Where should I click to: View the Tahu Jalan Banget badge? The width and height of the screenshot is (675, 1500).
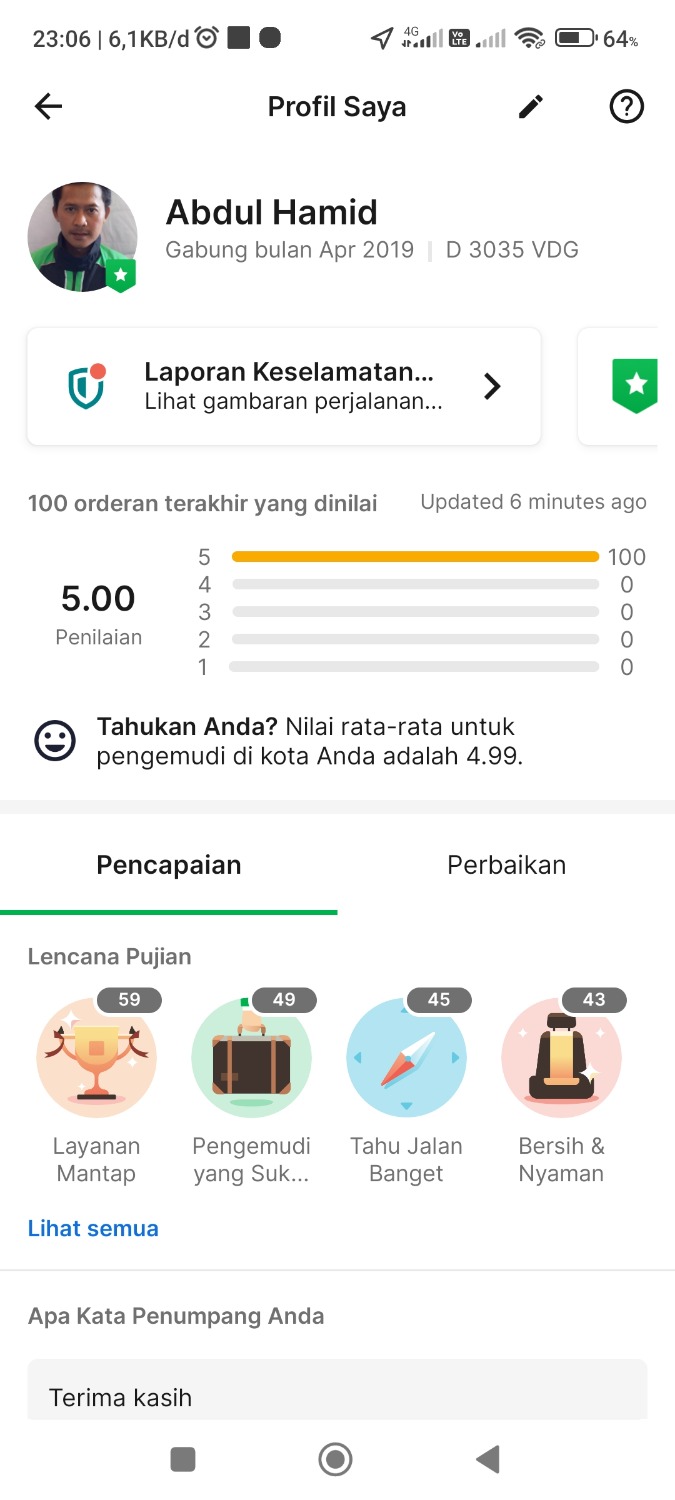[x=406, y=1060]
